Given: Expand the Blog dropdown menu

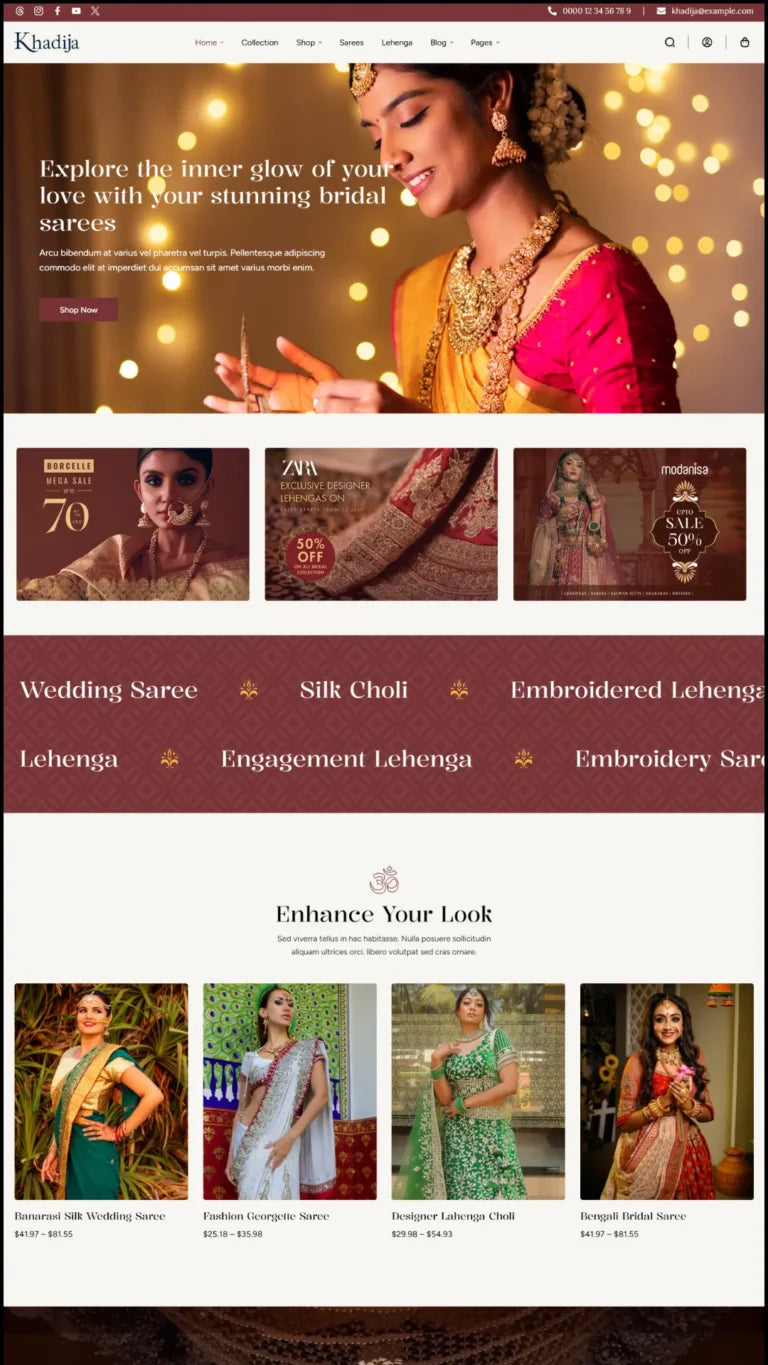Looking at the screenshot, I should coord(441,43).
